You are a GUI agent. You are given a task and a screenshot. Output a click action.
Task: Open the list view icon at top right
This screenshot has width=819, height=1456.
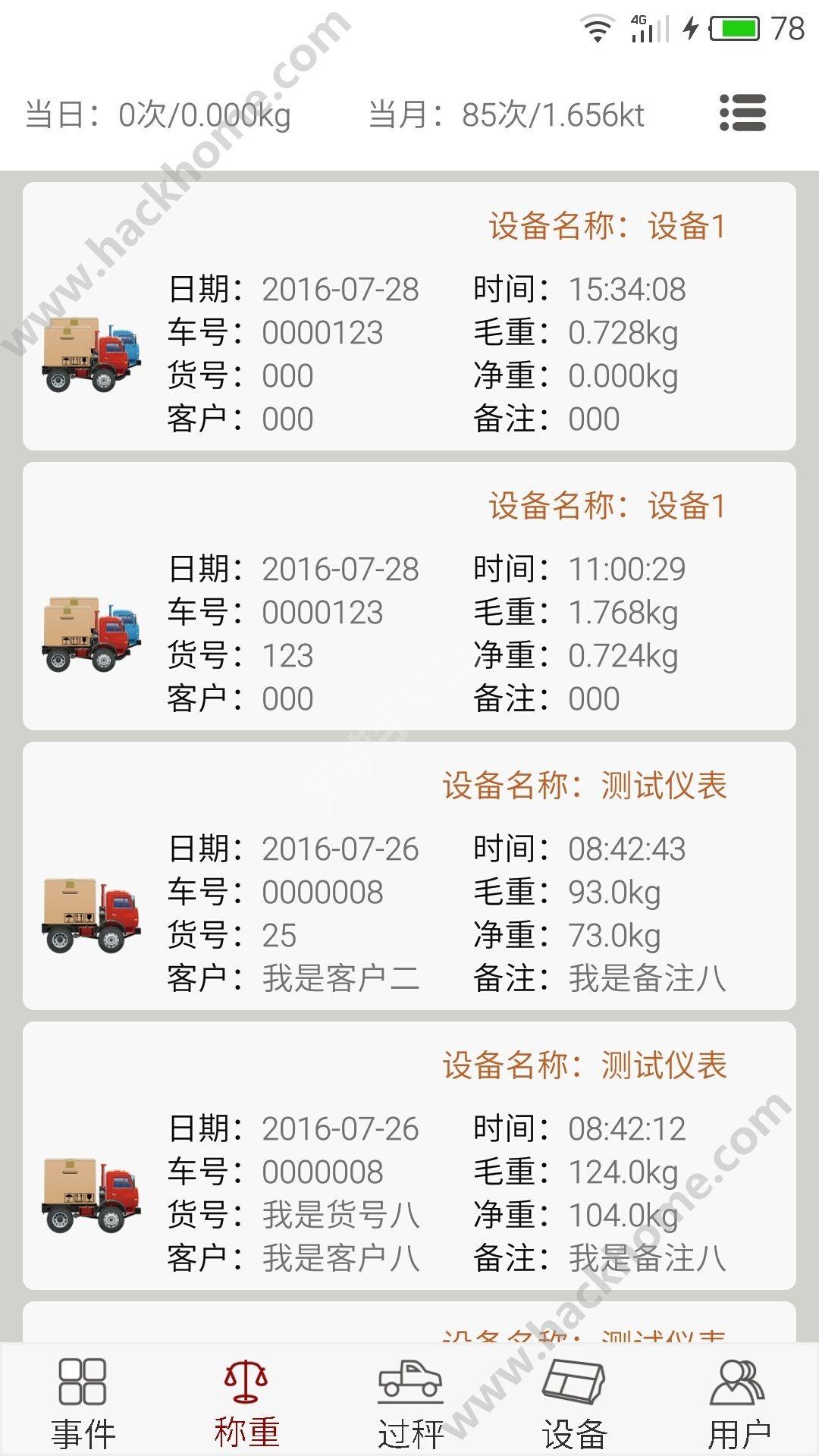click(x=742, y=114)
